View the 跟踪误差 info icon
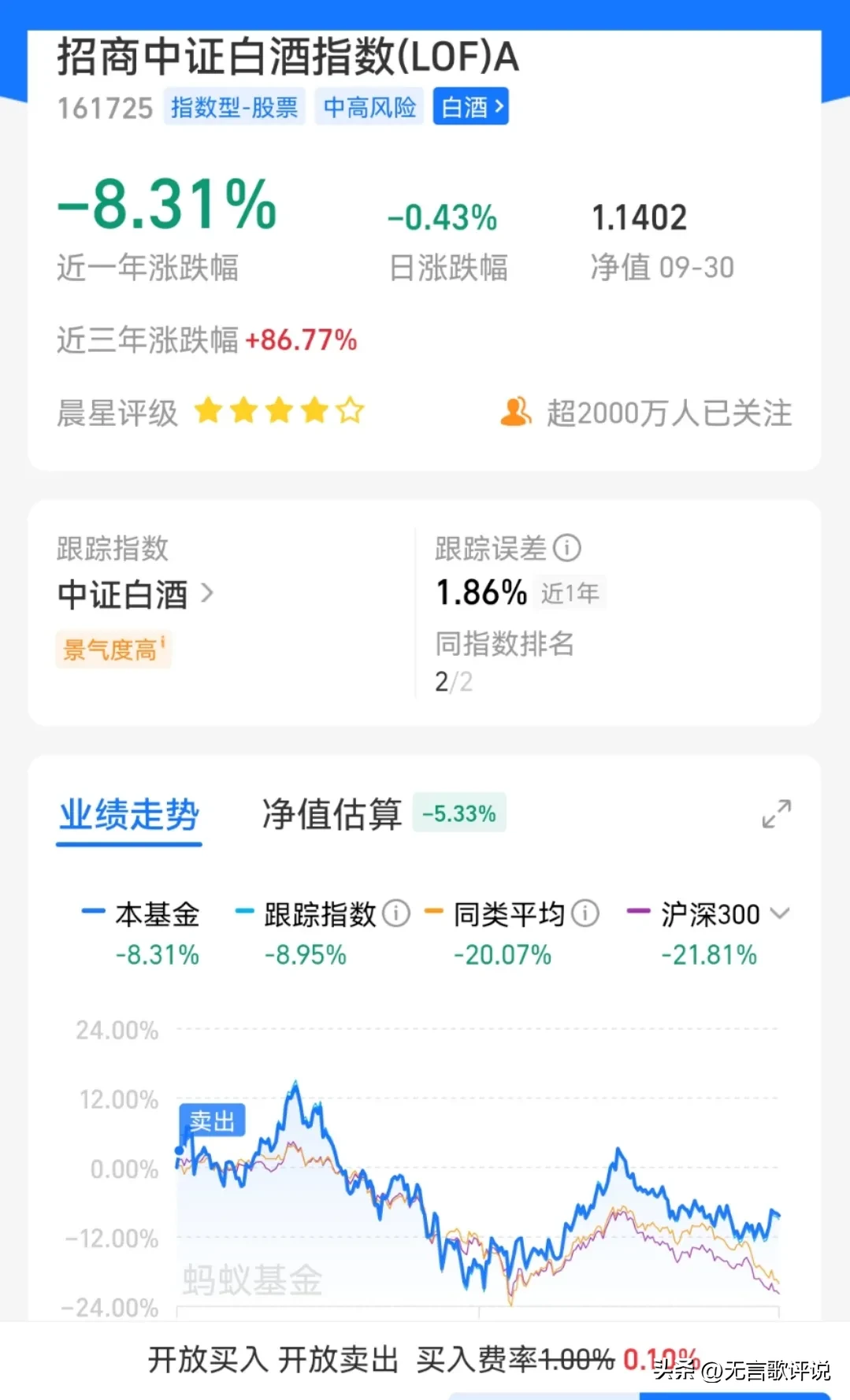850x1400 pixels. (x=567, y=547)
